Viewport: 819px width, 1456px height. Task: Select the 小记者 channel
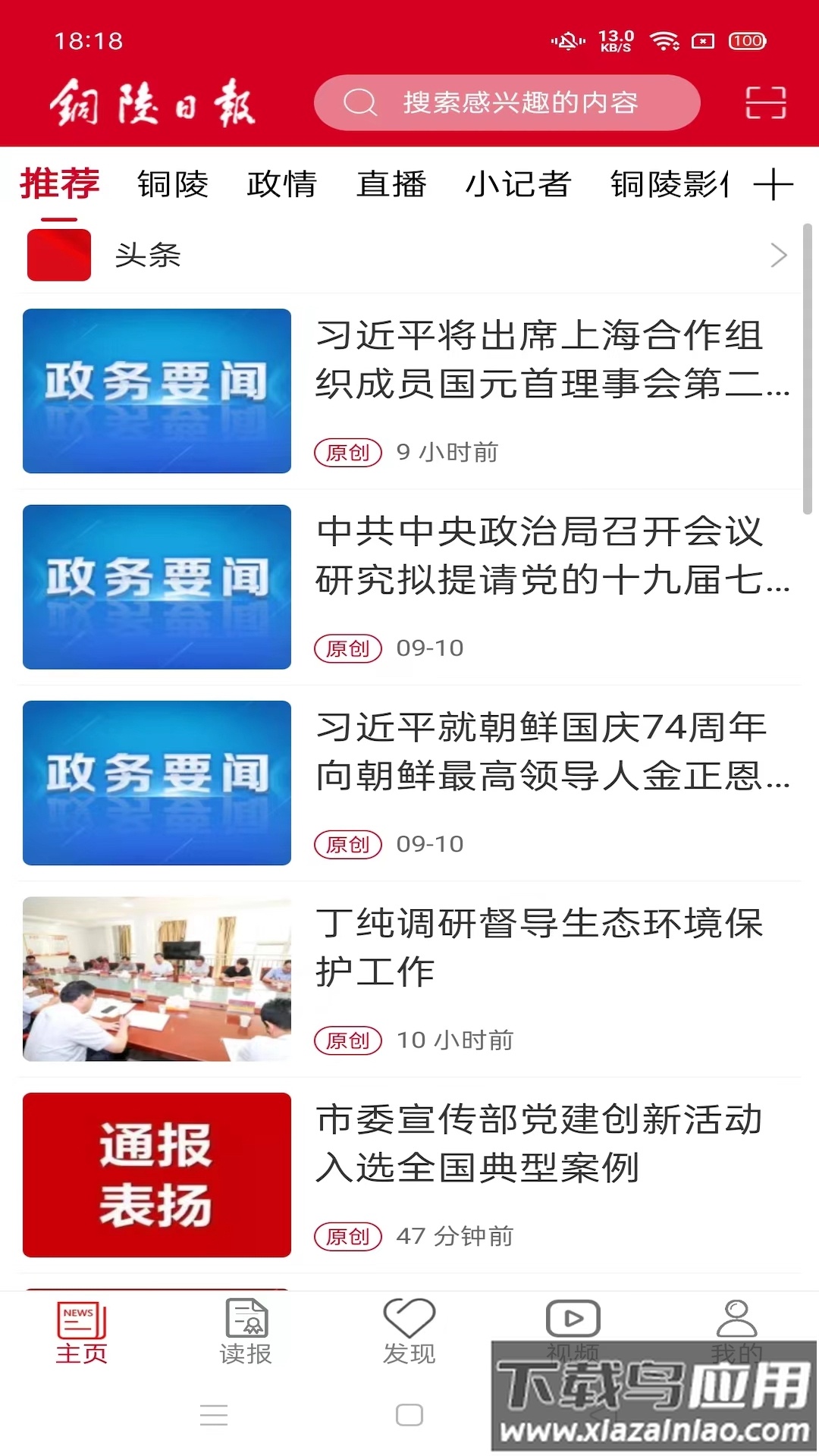(519, 186)
